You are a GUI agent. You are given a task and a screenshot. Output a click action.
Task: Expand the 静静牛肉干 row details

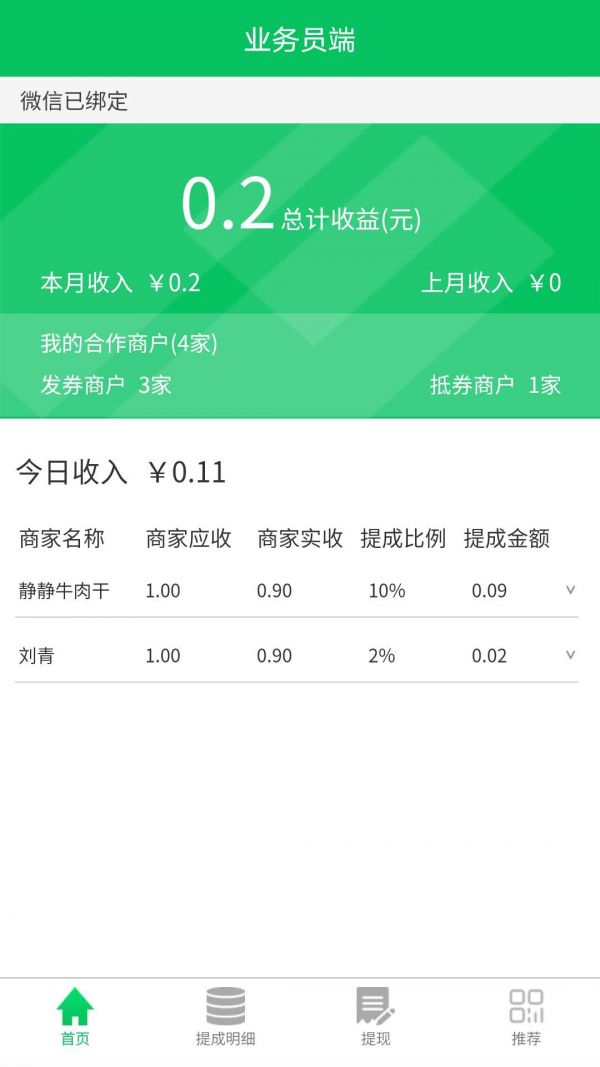click(570, 590)
